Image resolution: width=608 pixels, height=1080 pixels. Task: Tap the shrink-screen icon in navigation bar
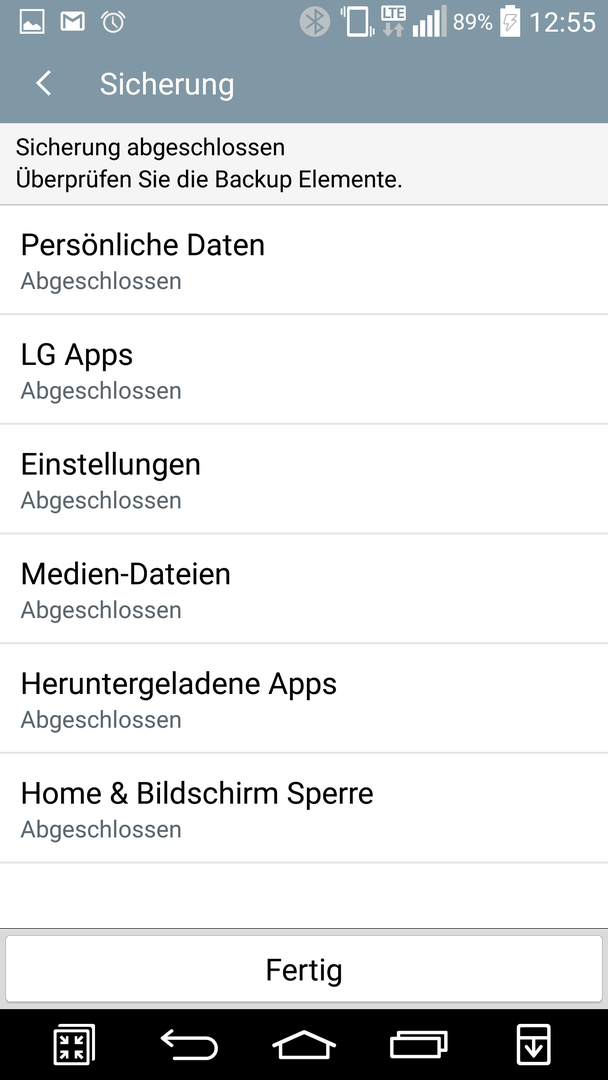point(74,1045)
